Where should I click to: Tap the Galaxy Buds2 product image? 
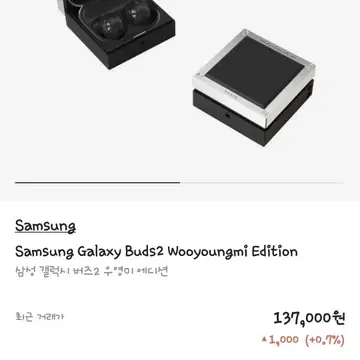(x=180, y=88)
